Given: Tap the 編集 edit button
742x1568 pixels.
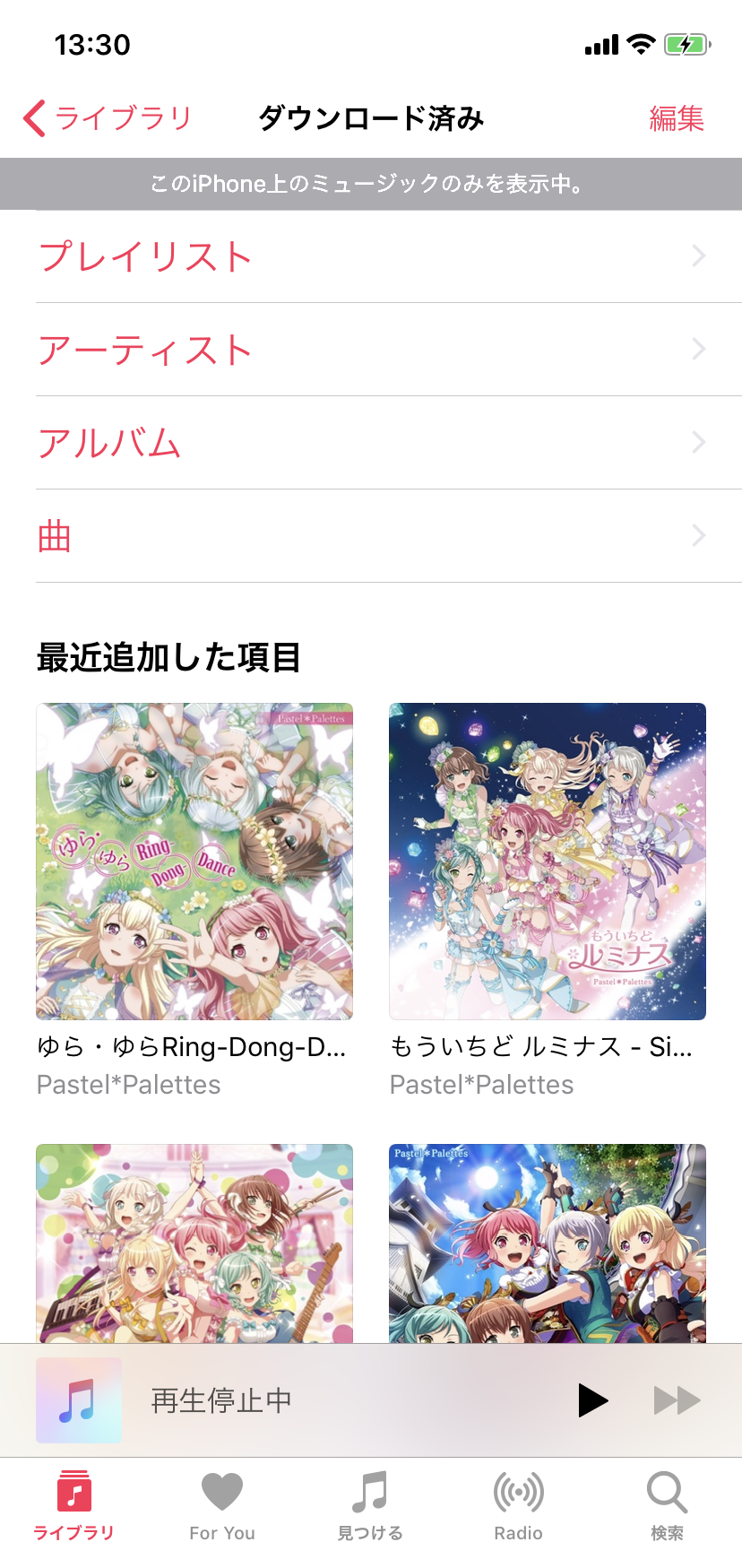Looking at the screenshot, I should (x=677, y=118).
